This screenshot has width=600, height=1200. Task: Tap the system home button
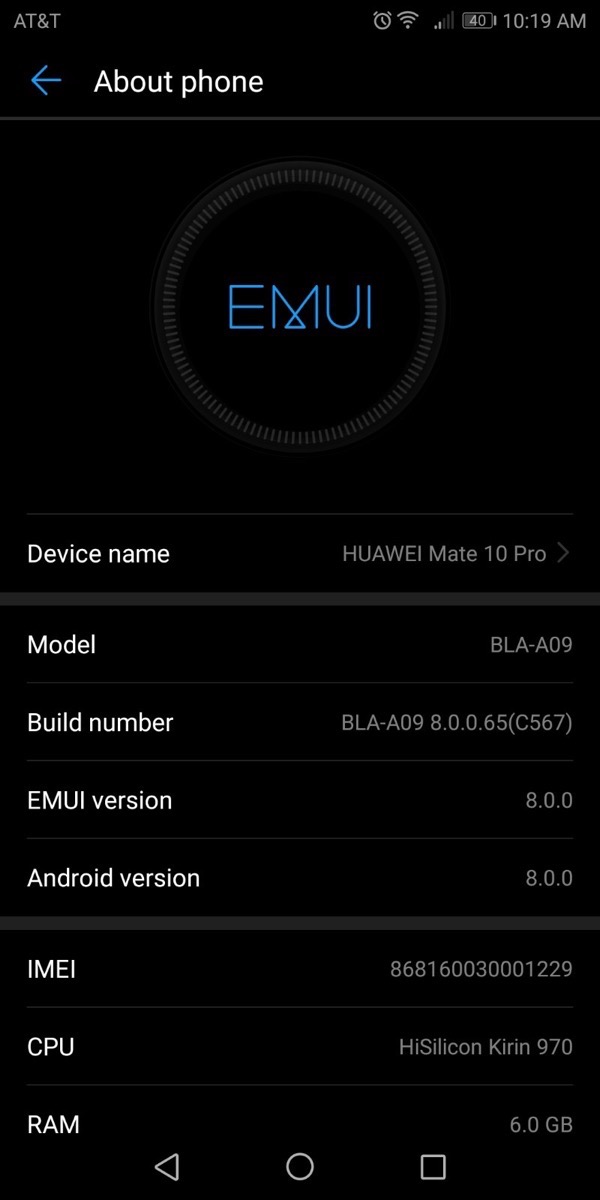(x=300, y=1166)
